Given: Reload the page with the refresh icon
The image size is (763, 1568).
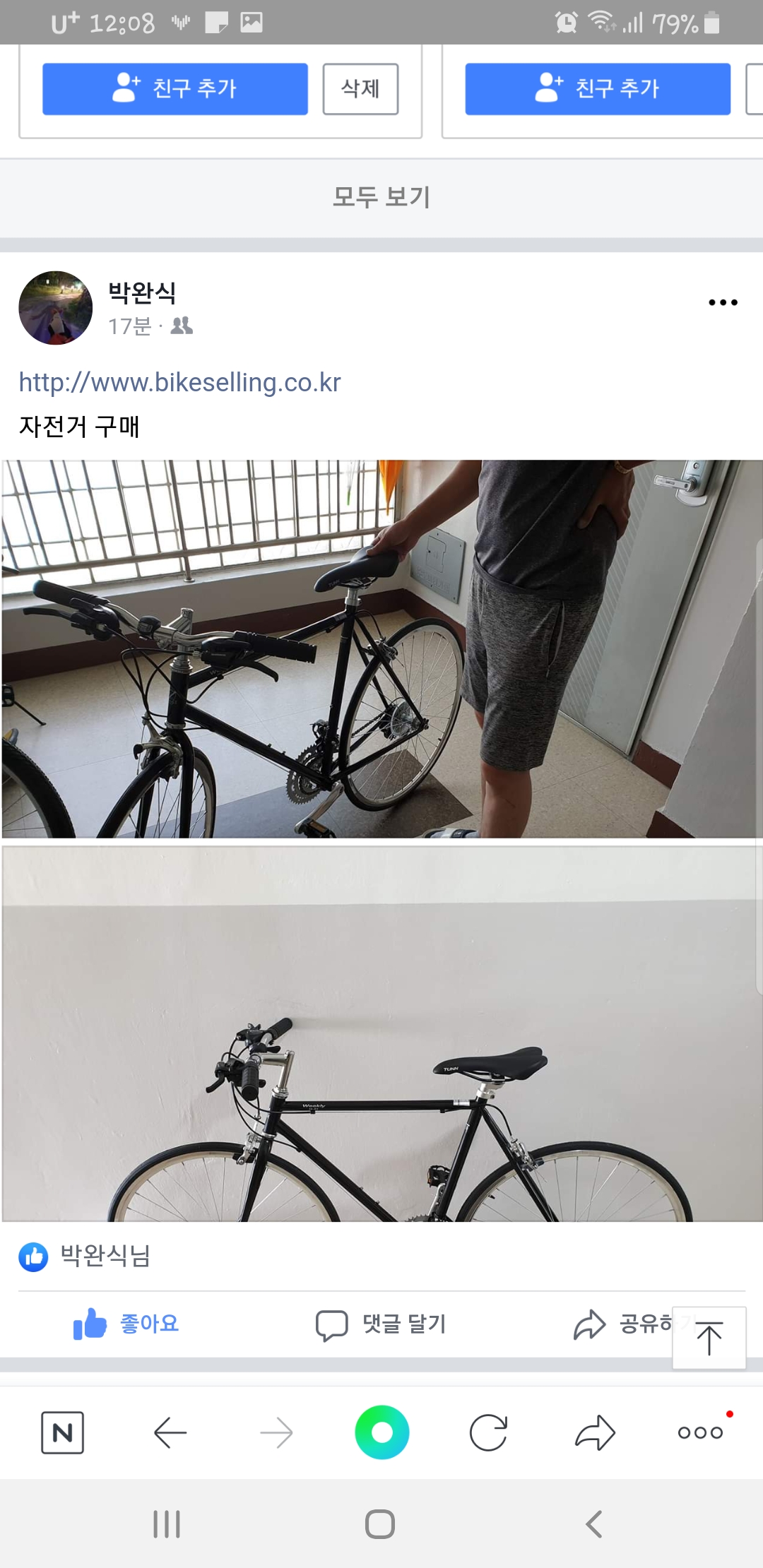Looking at the screenshot, I should [x=488, y=1432].
